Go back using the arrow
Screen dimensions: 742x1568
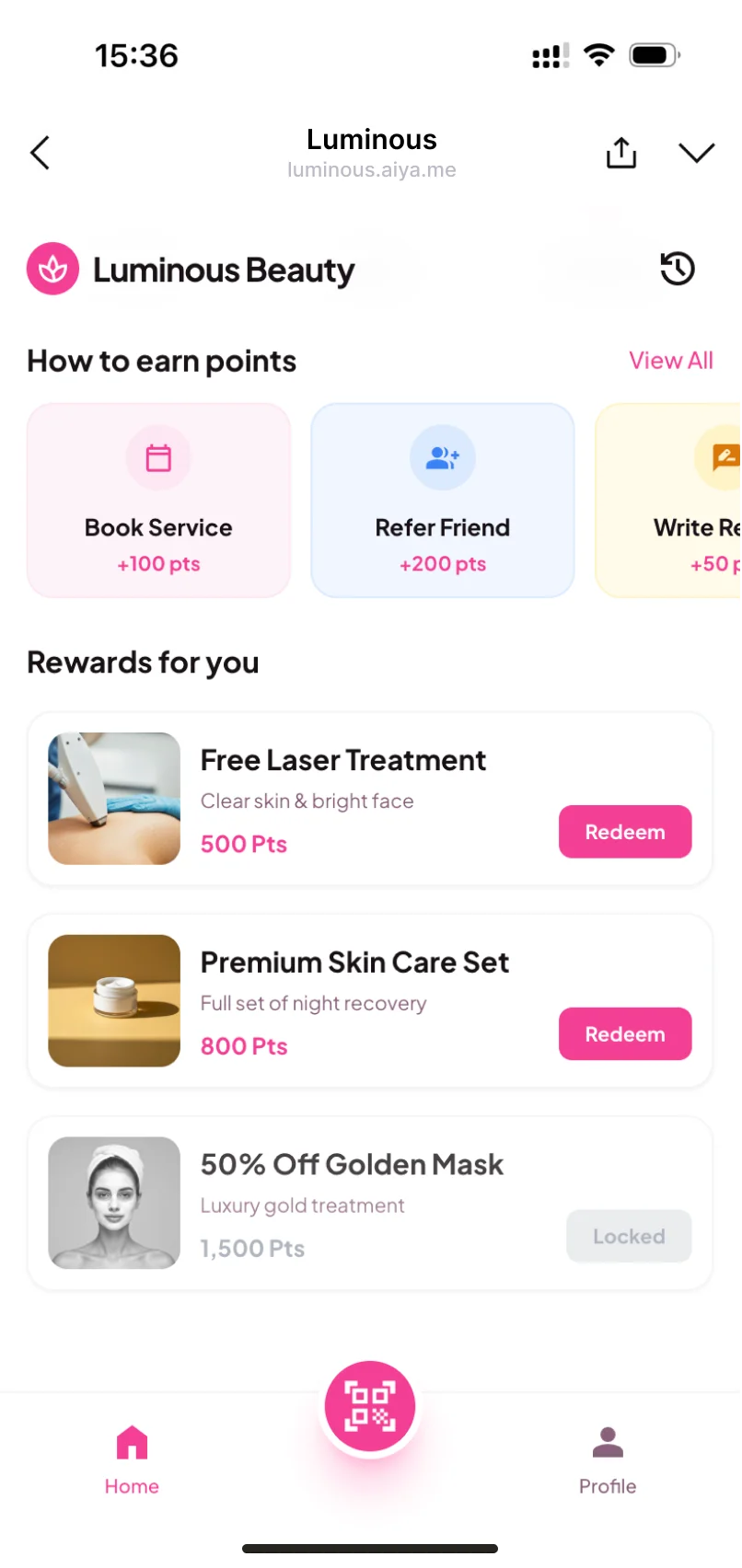[40, 153]
